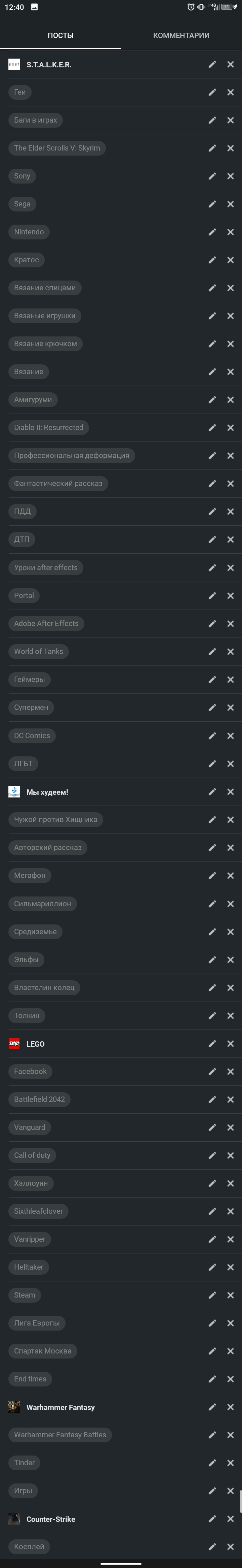Edit the Властелин колец tag

pyautogui.click(x=212, y=987)
